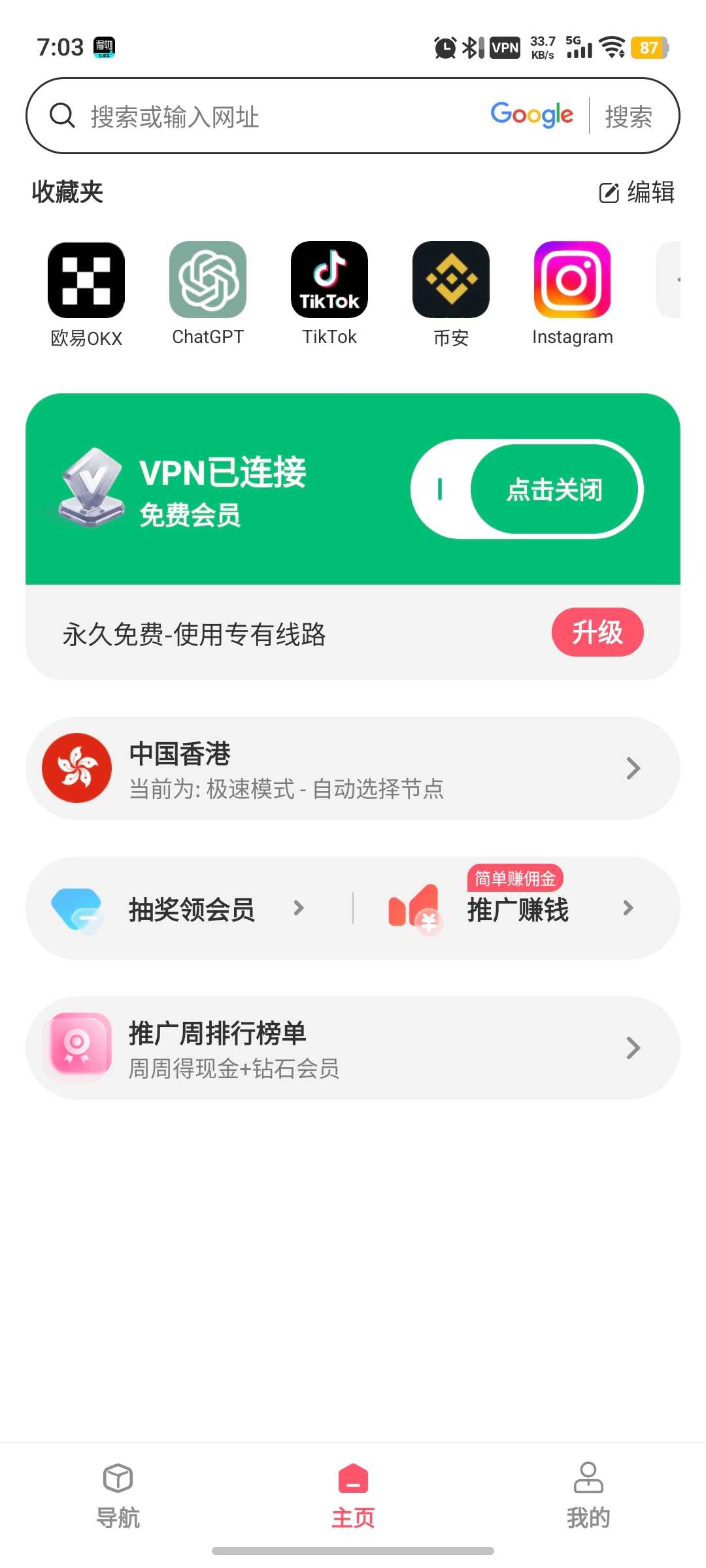Open the 推广周排行榜单 ranking row
Image resolution: width=706 pixels, height=1568 pixels.
353,1048
